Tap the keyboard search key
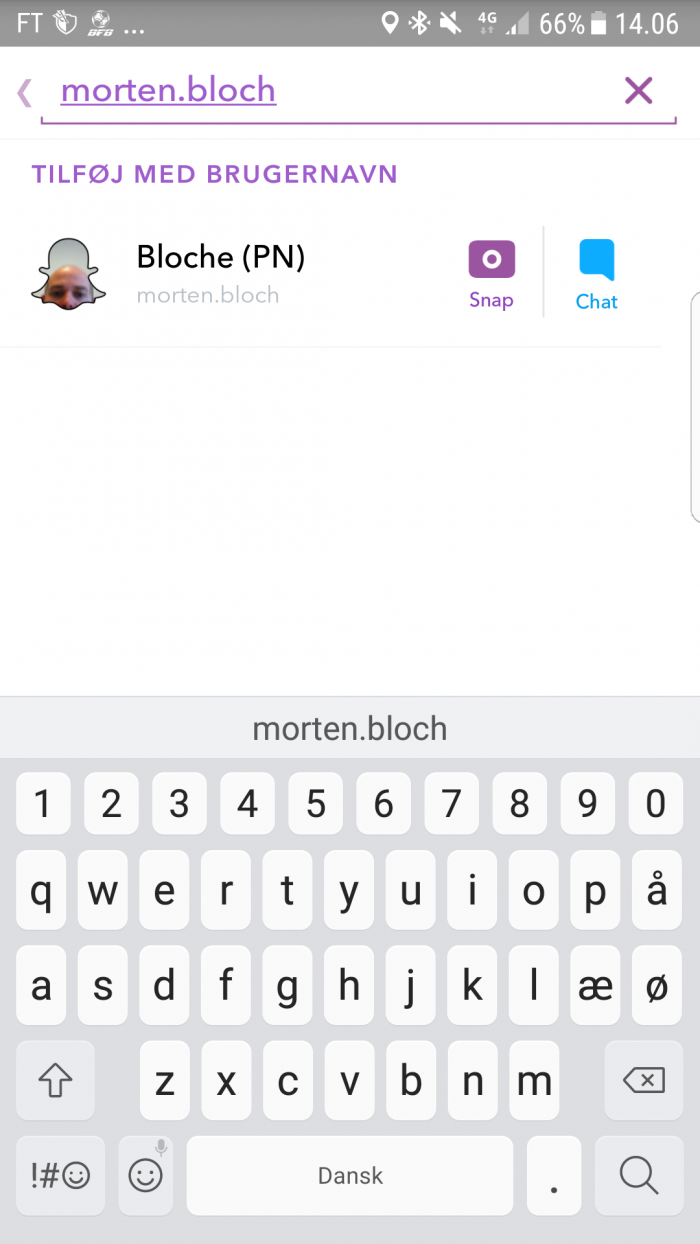This screenshot has height=1244, width=700. pyautogui.click(x=639, y=1175)
